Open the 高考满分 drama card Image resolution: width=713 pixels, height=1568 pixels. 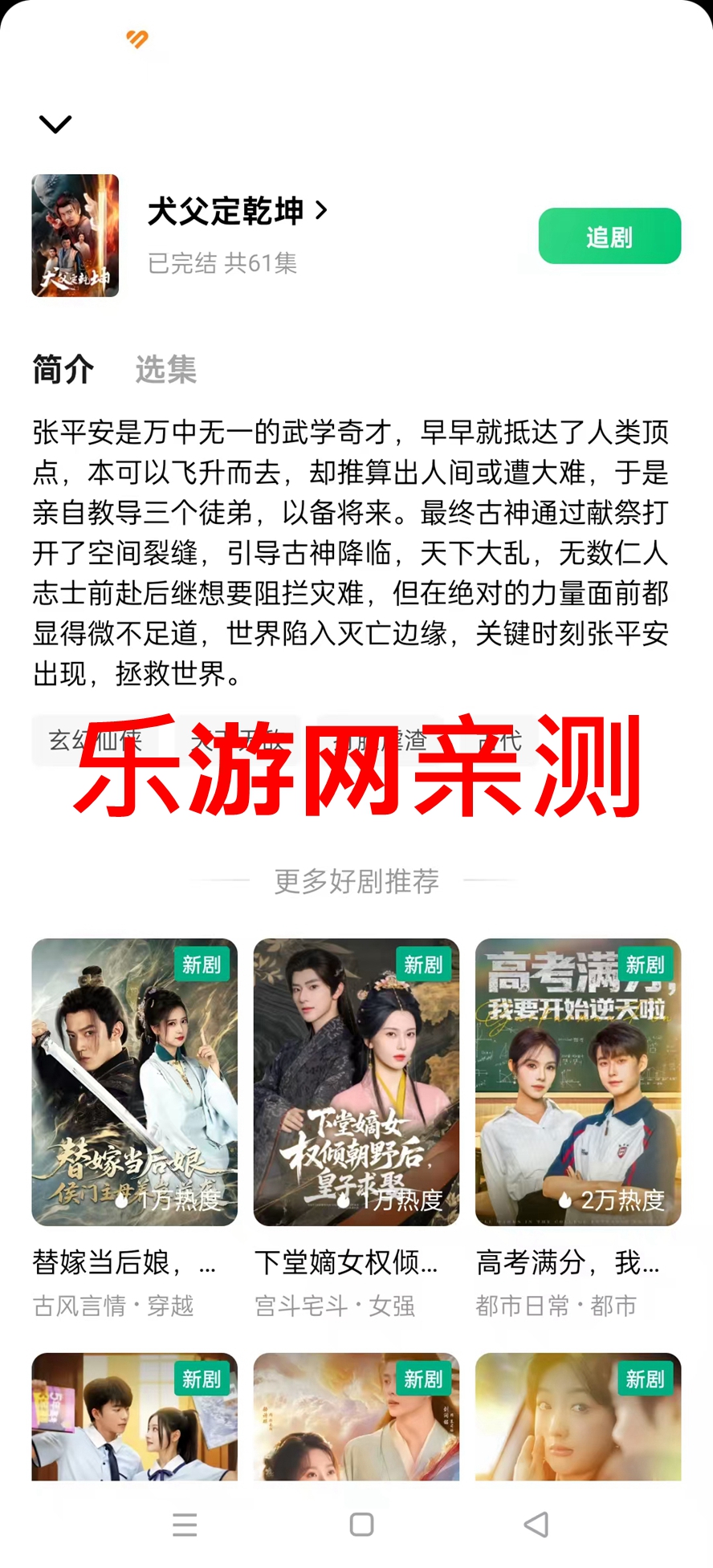(x=577, y=1082)
